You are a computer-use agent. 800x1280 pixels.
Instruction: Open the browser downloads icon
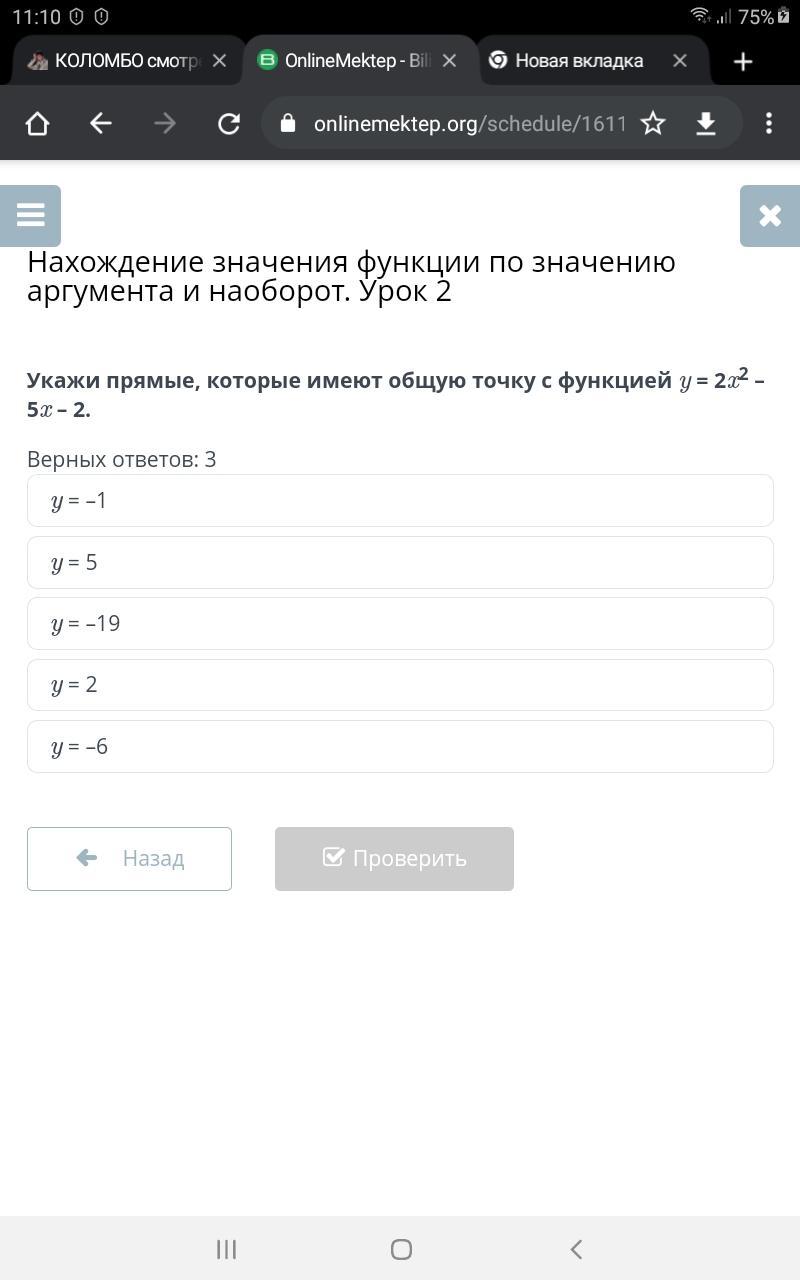tap(706, 123)
